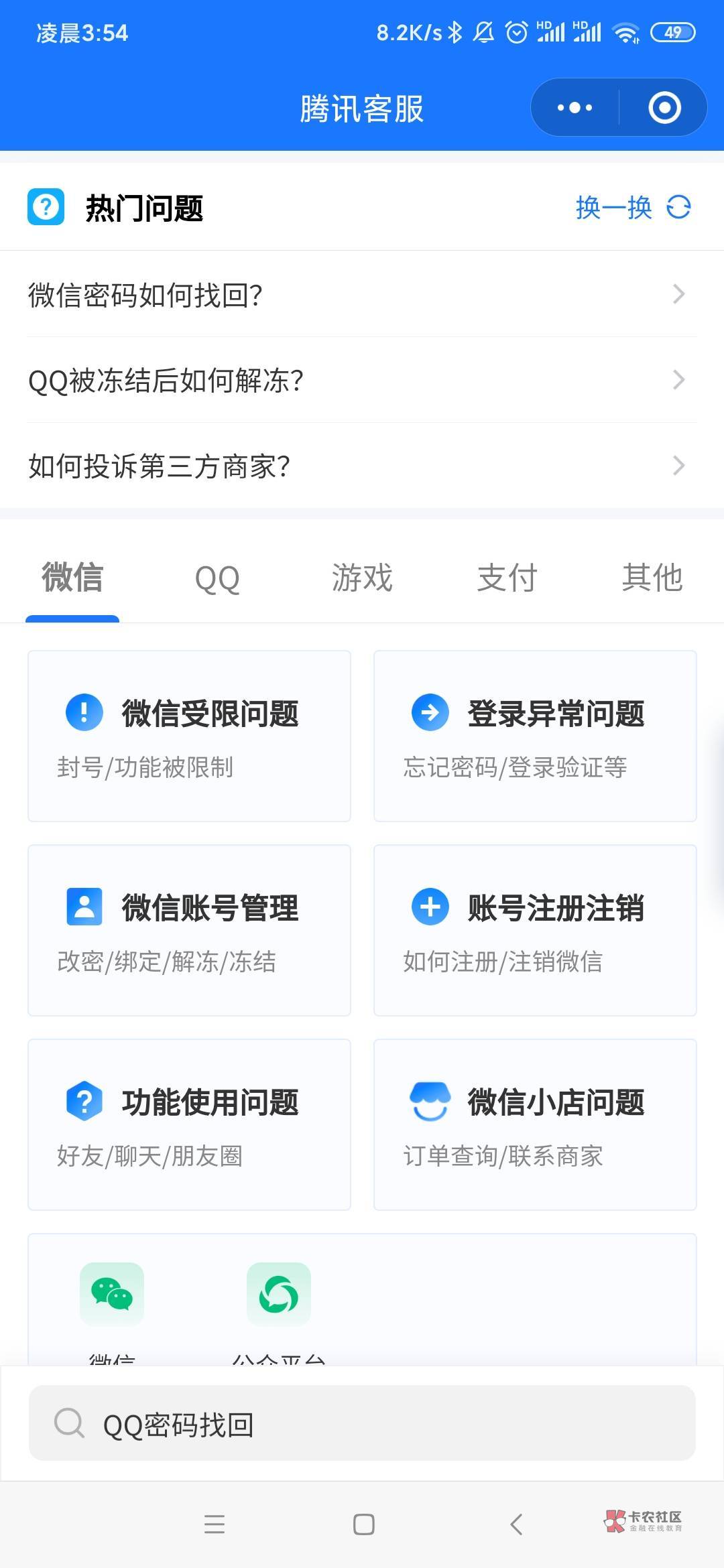This screenshot has height=1568, width=724.
Task: Switch to the 支付 tab
Action: coord(507,578)
